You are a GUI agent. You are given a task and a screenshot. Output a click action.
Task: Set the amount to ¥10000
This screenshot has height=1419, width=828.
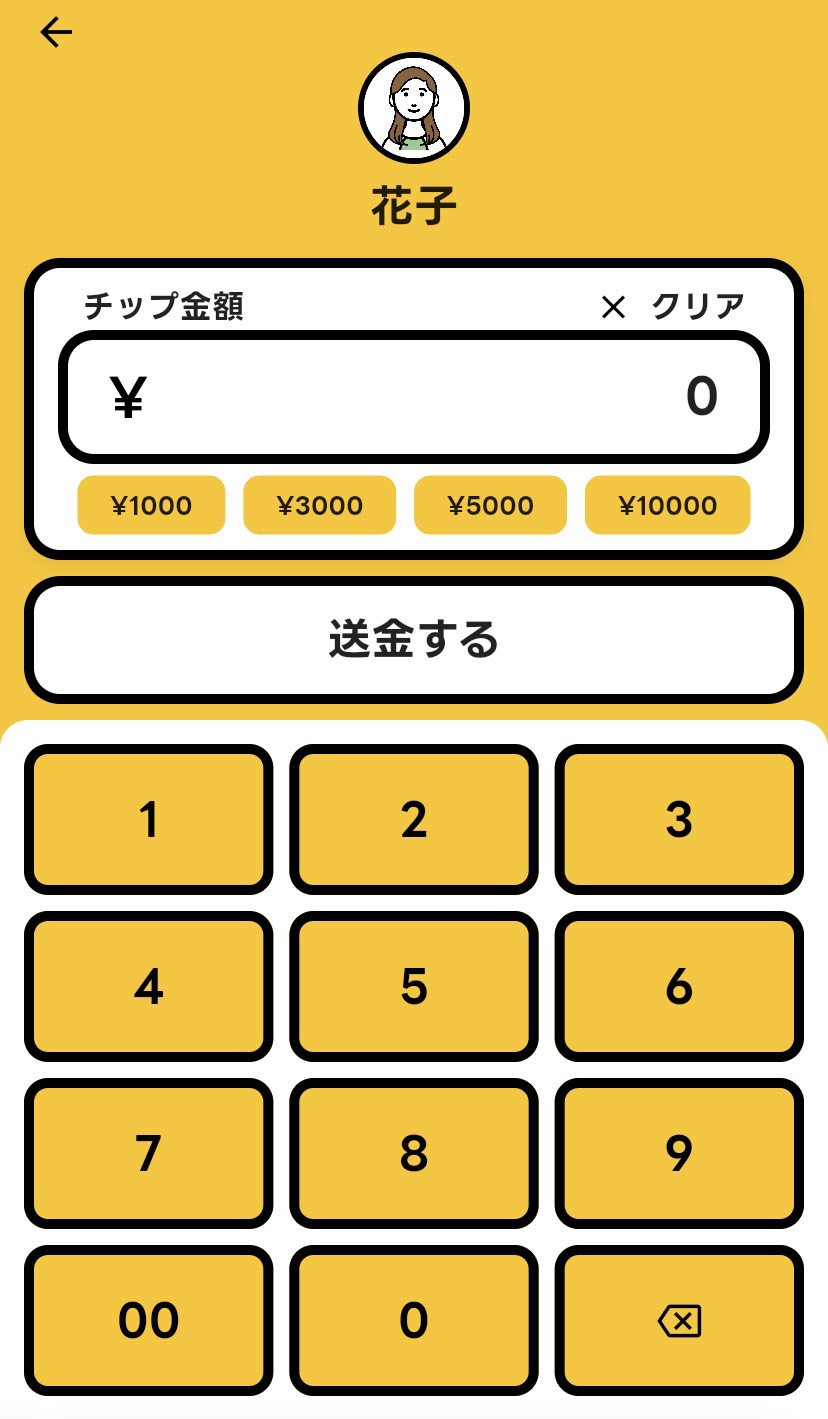point(667,506)
